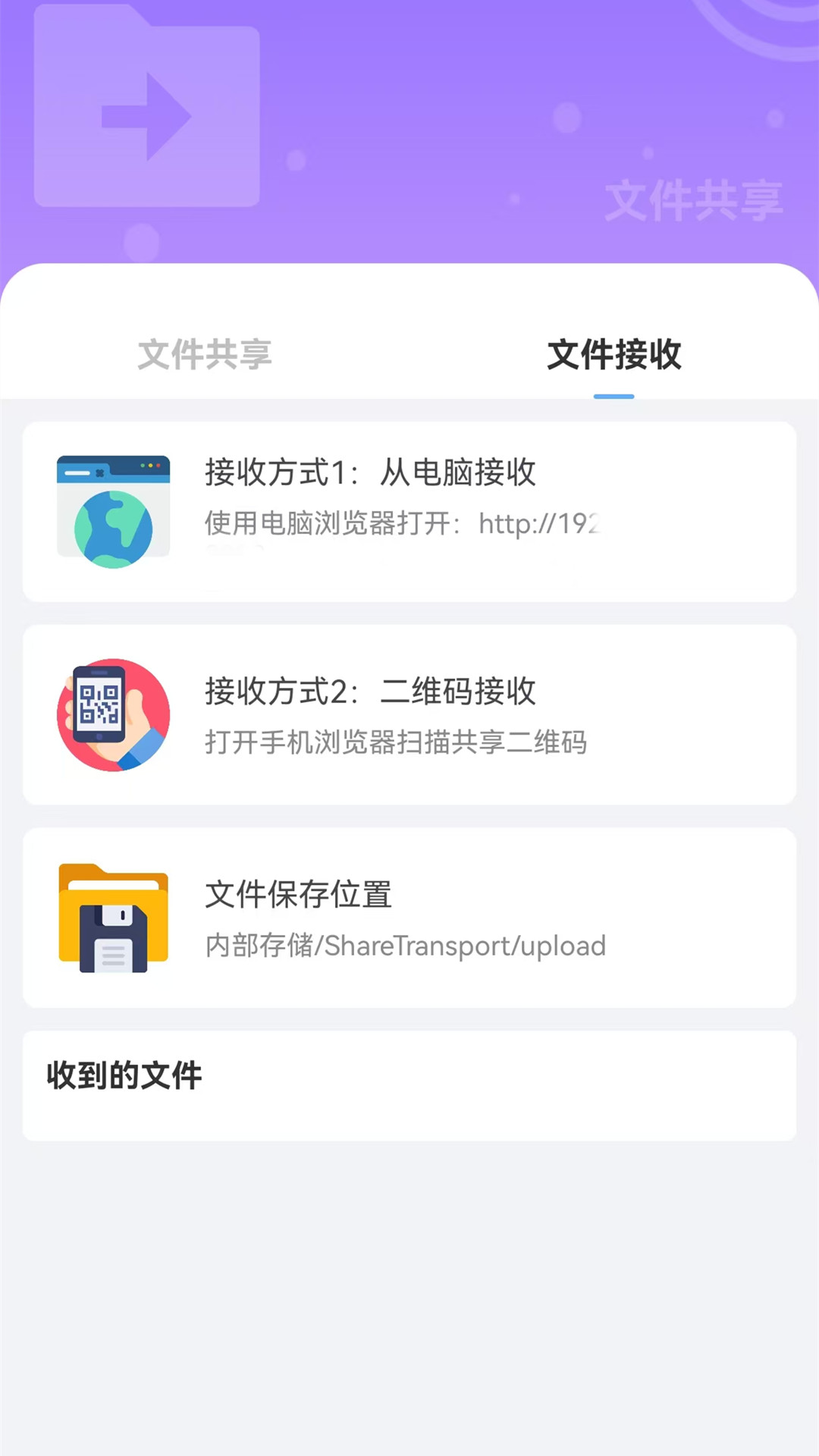Click the browser window top bar icon
This screenshot has height=1456, width=819.
pos(112,466)
